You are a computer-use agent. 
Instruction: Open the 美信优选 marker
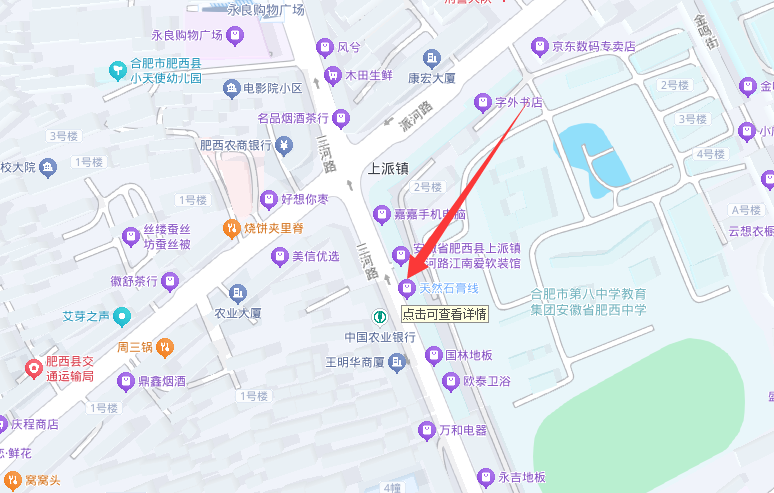coord(279,257)
